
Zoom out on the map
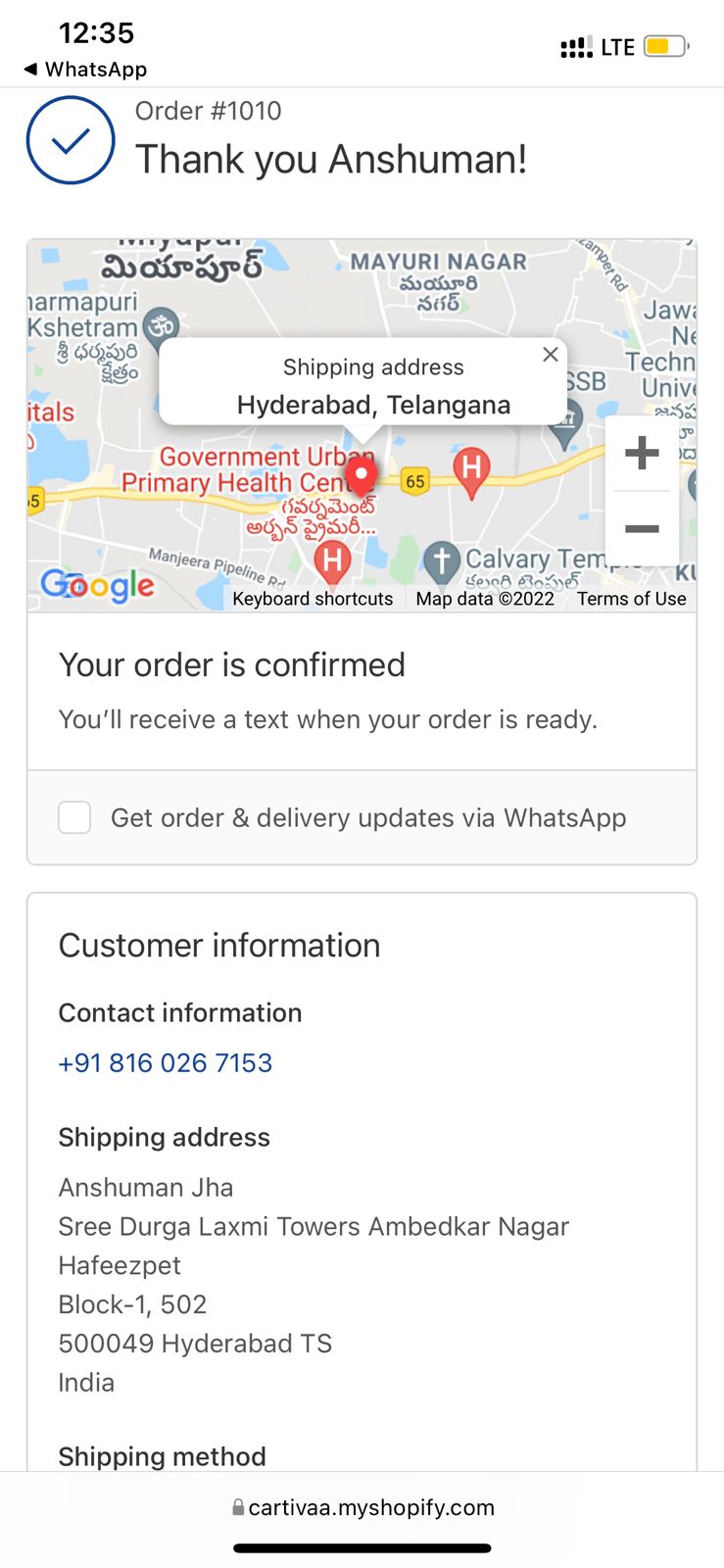pyautogui.click(x=642, y=529)
